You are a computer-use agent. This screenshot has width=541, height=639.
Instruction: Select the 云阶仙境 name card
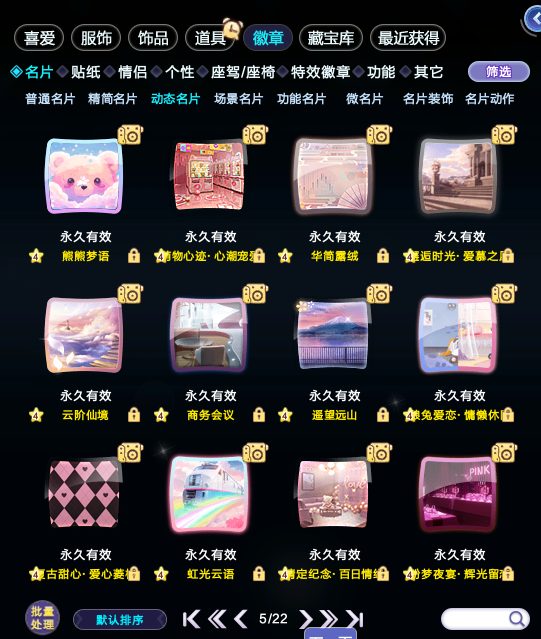pyautogui.click(x=84, y=335)
